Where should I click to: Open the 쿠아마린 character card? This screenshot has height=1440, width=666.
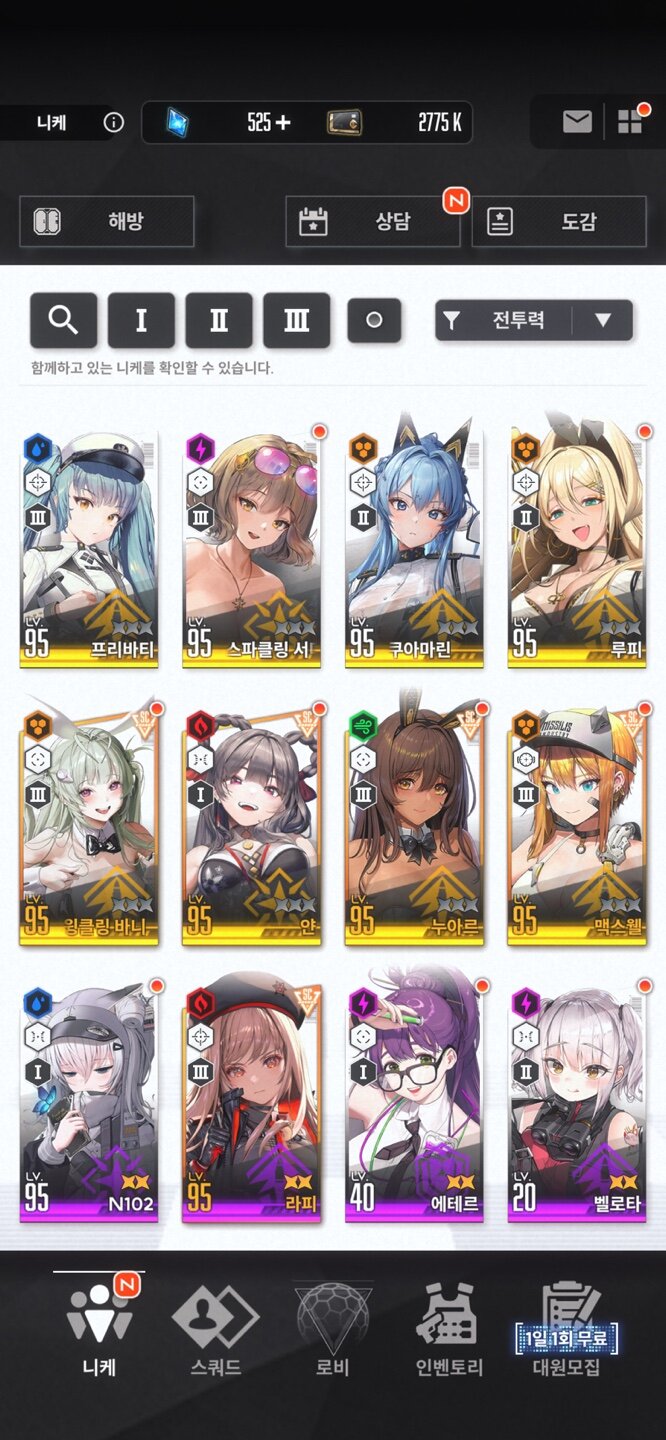(x=414, y=548)
